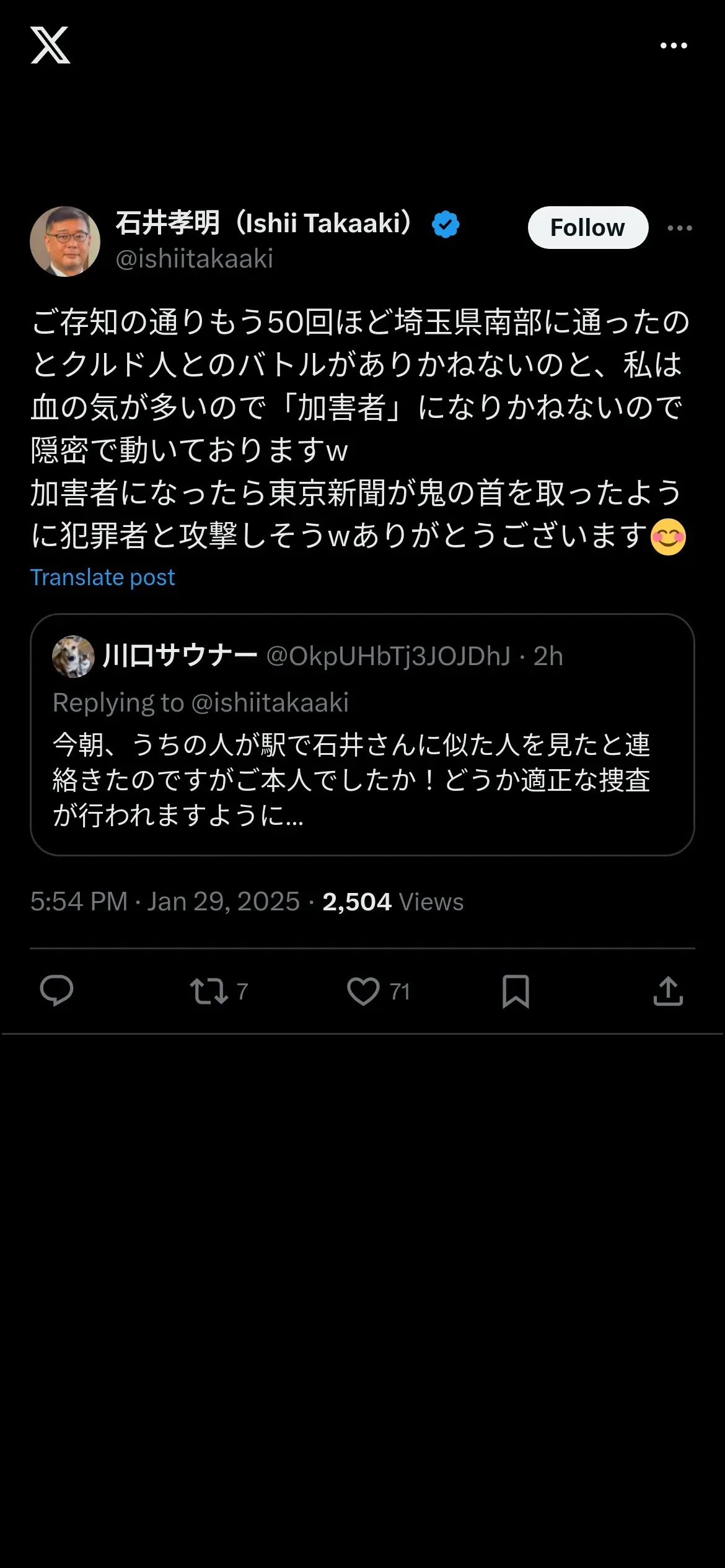Tap the X logo at top
Image resolution: width=725 pixels, height=1568 pixels.
(x=50, y=45)
